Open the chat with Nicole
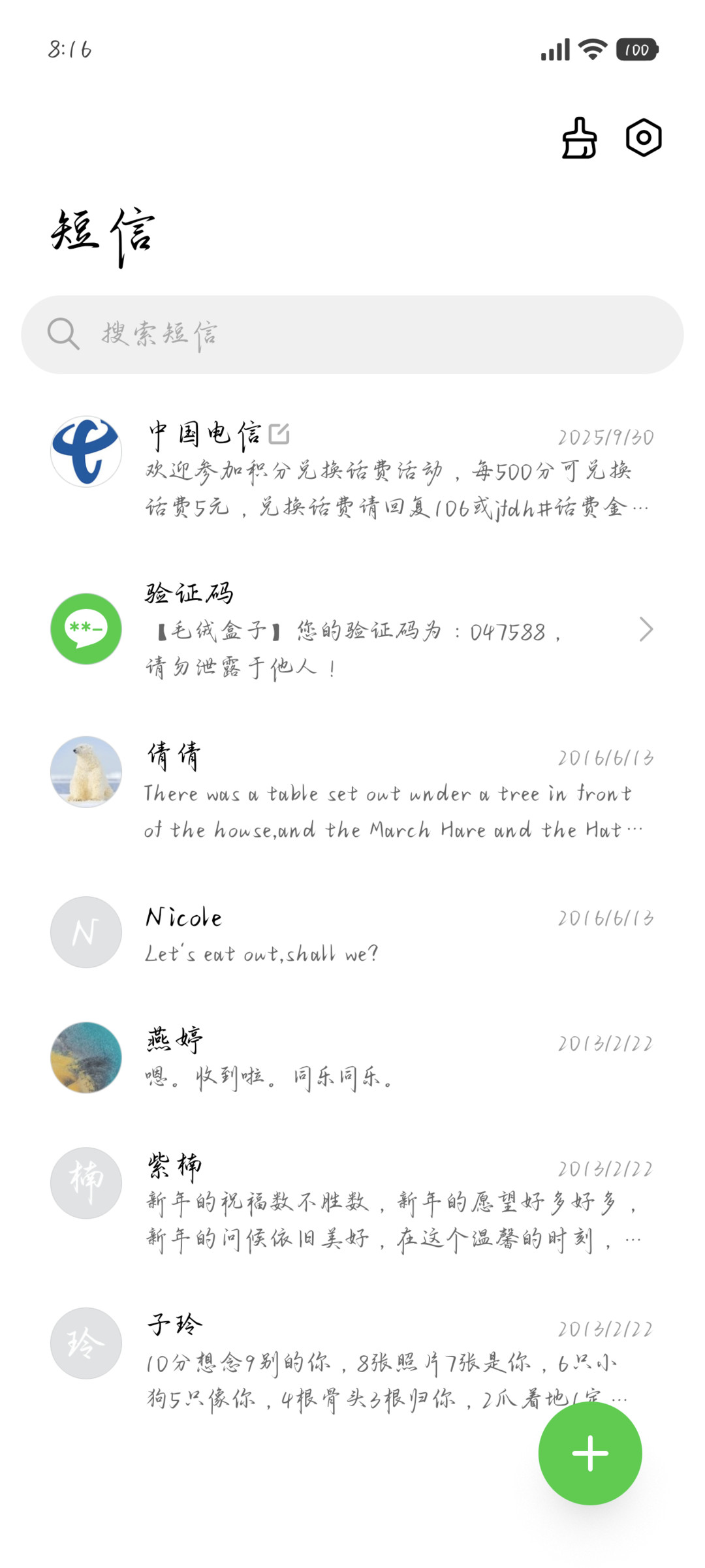The height and width of the screenshot is (1568, 705). 352,933
